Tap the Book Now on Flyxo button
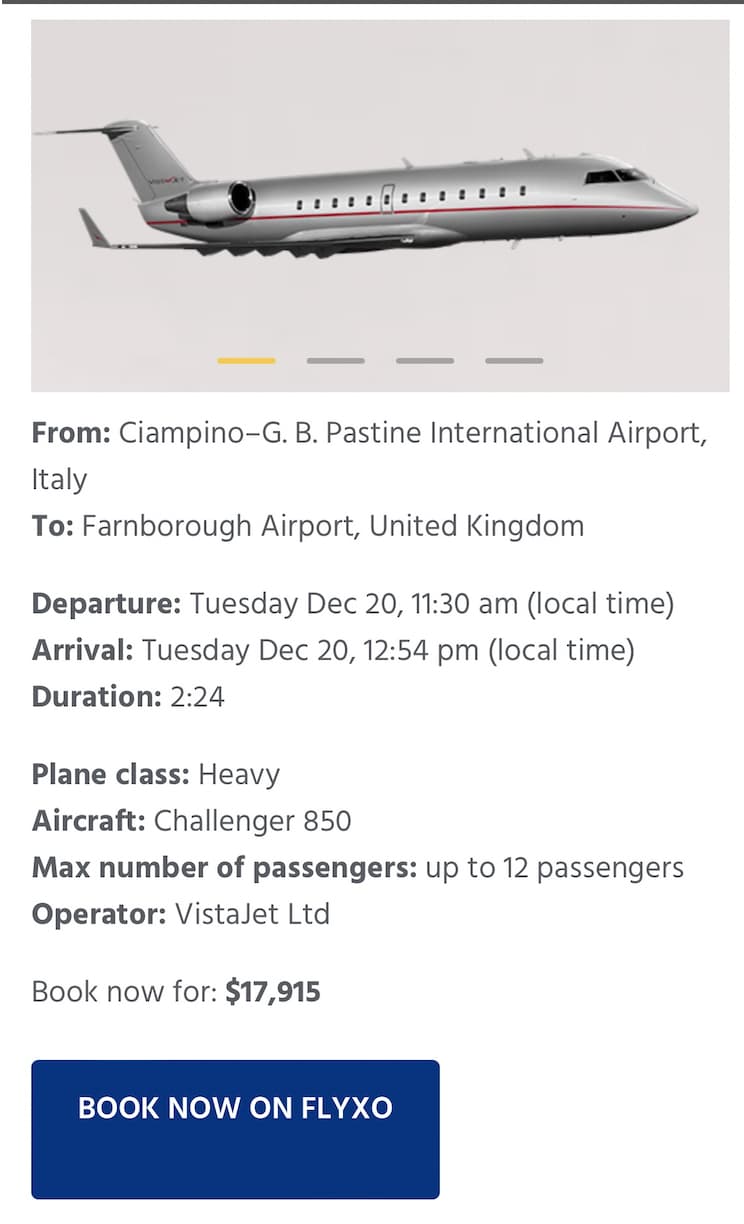The height and width of the screenshot is (1224, 744). (x=235, y=1129)
